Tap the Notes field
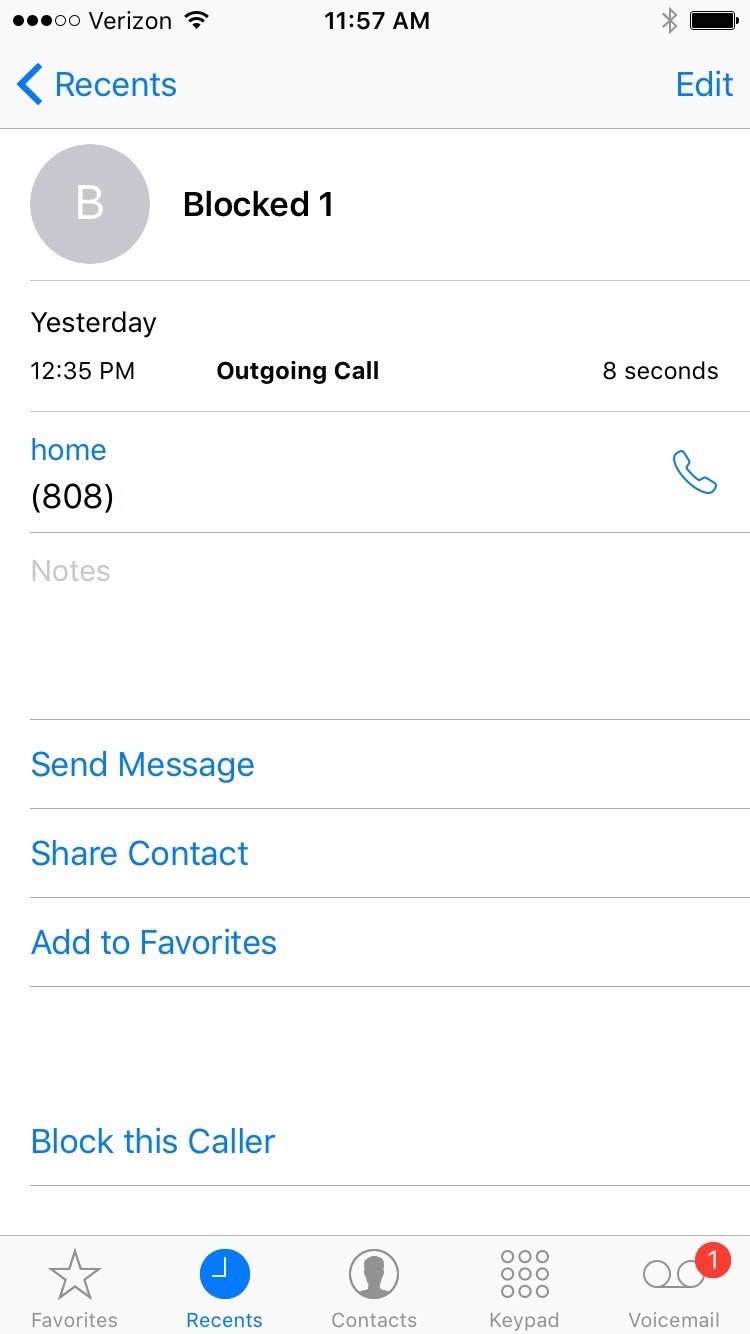 click(x=375, y=626)
